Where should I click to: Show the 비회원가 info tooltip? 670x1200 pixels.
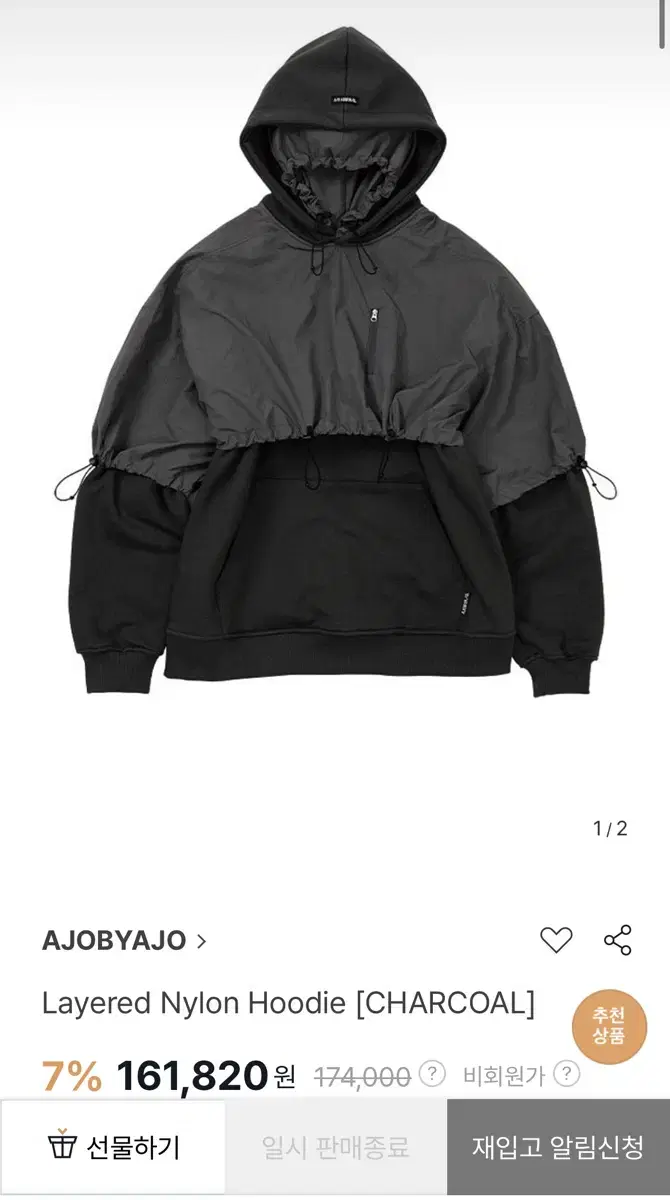566,1075
